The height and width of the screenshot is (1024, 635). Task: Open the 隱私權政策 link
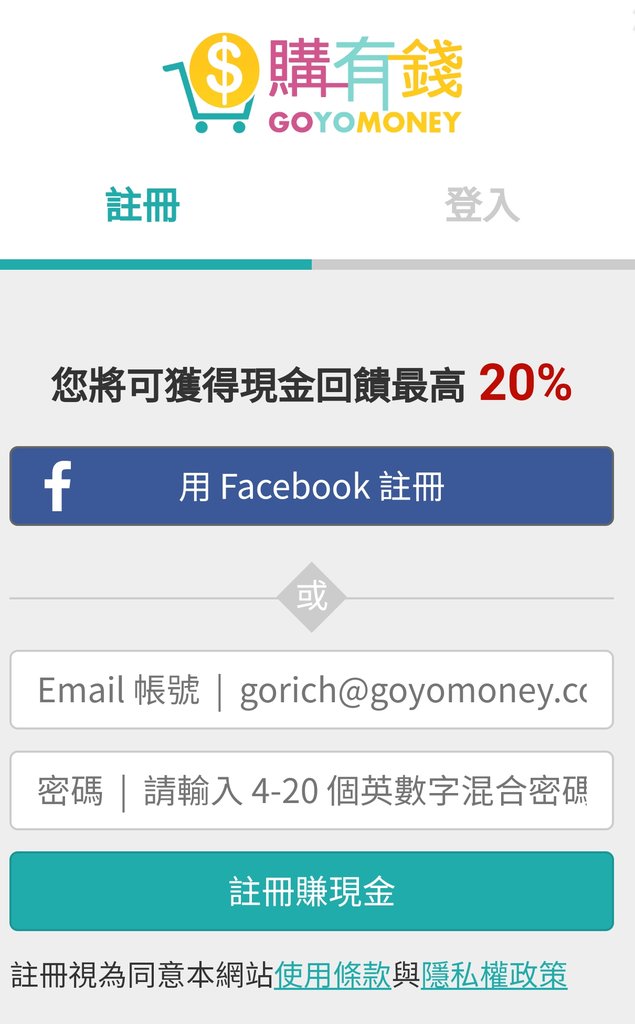click(494, 974)
